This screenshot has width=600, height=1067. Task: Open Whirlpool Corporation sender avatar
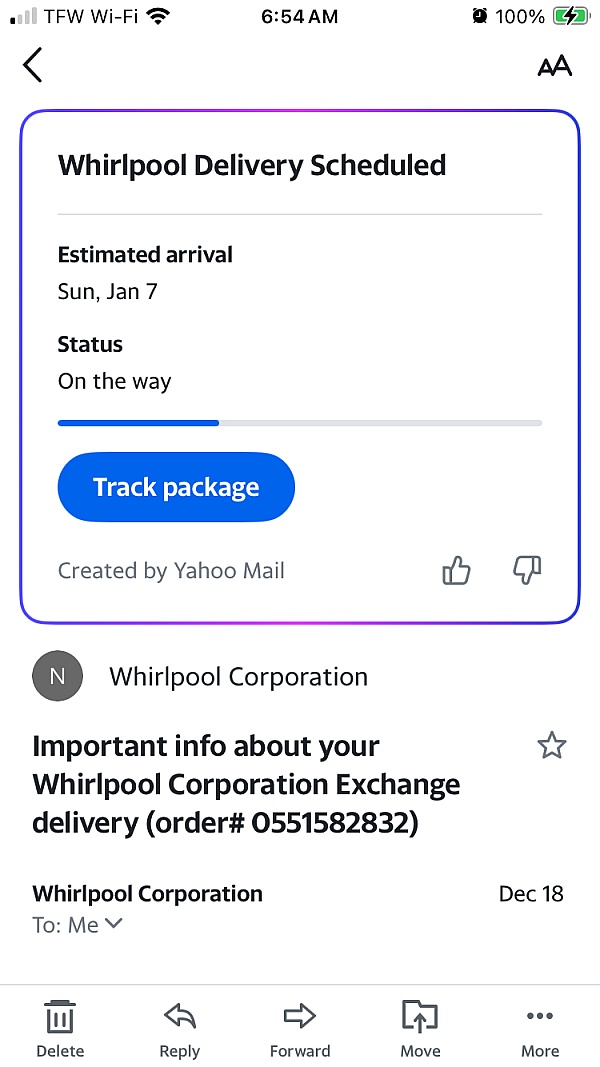tap(58, 676)
